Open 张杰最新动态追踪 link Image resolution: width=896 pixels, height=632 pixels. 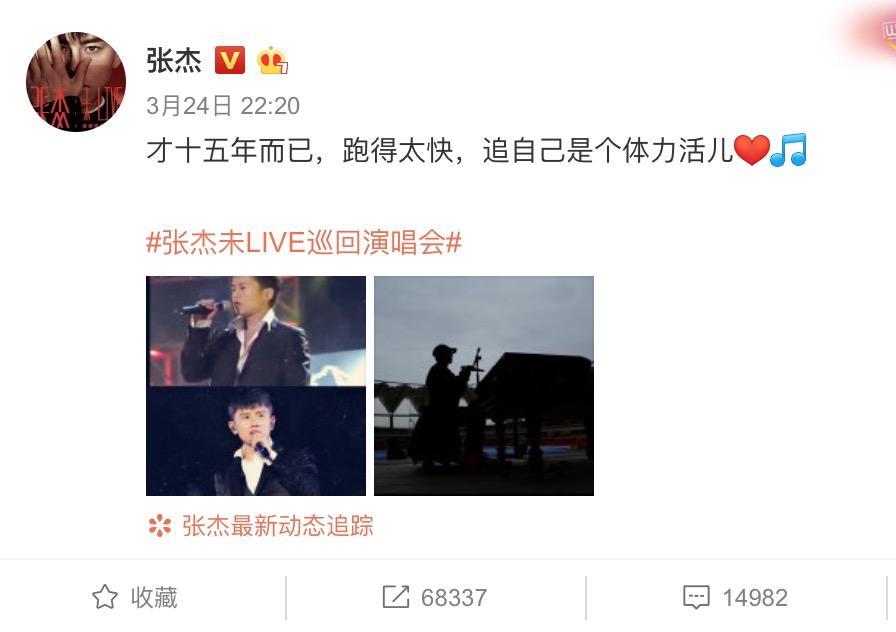(277, 526)
